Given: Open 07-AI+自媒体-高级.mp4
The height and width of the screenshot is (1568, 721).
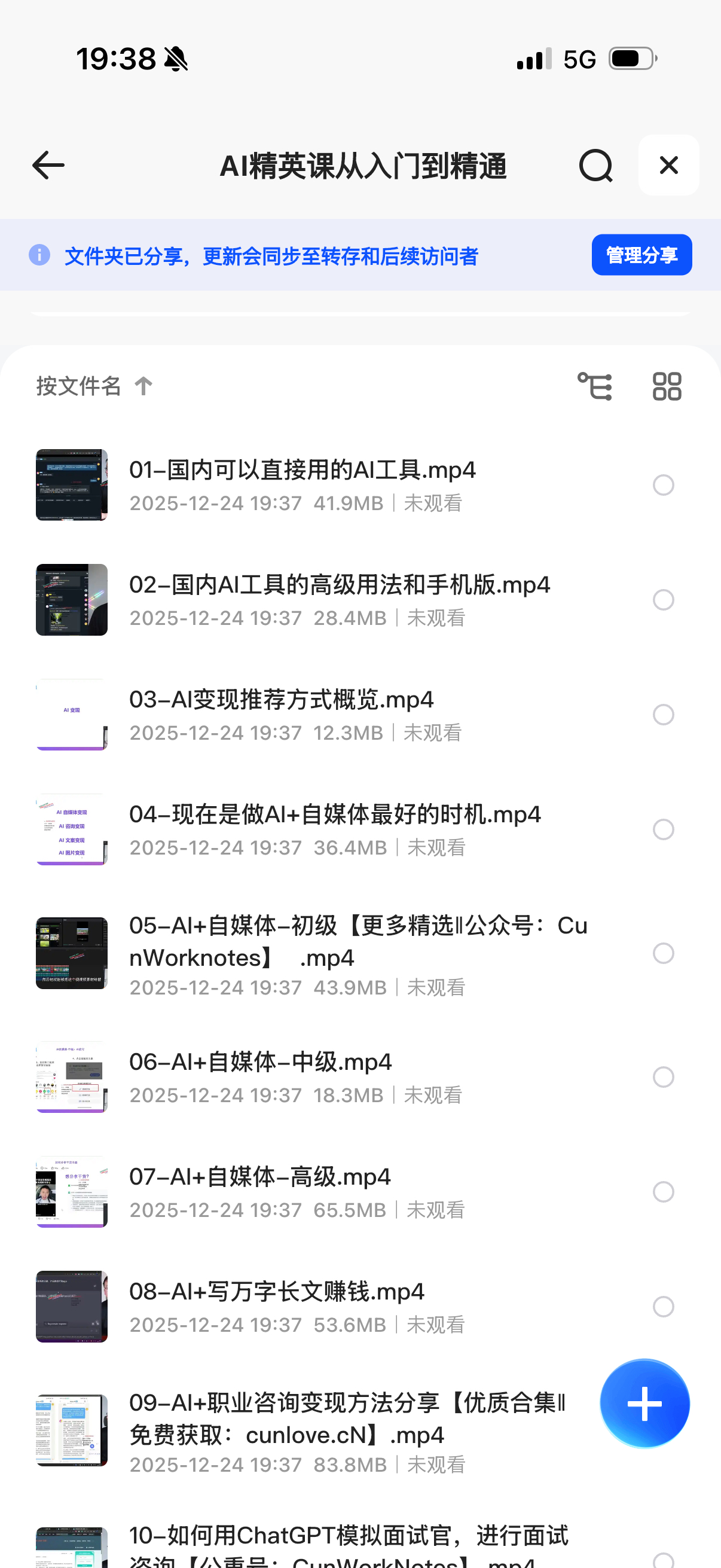Looking at the screenshot, I should click(x=260, y=1177).
